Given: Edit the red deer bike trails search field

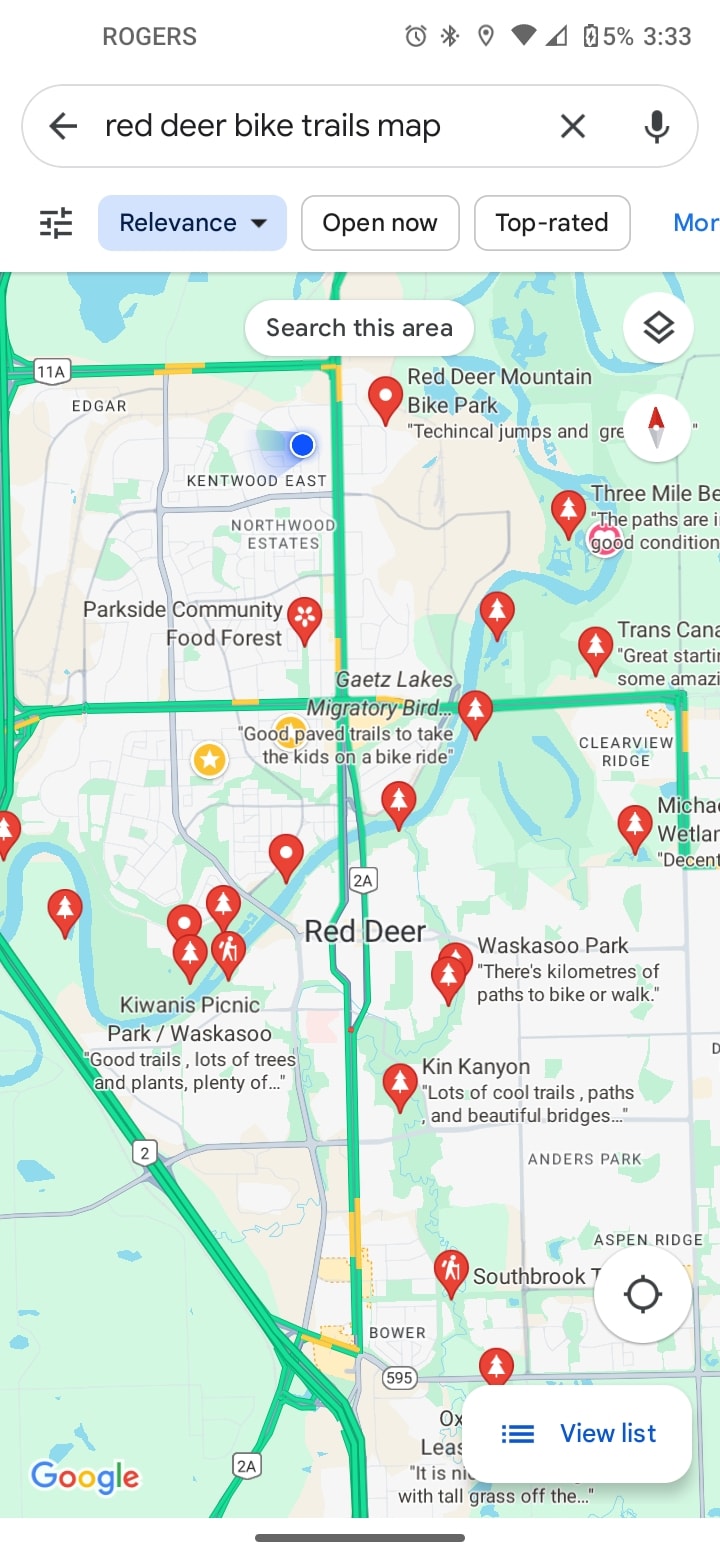Looking at the screenshot, I should pos(300,126).
